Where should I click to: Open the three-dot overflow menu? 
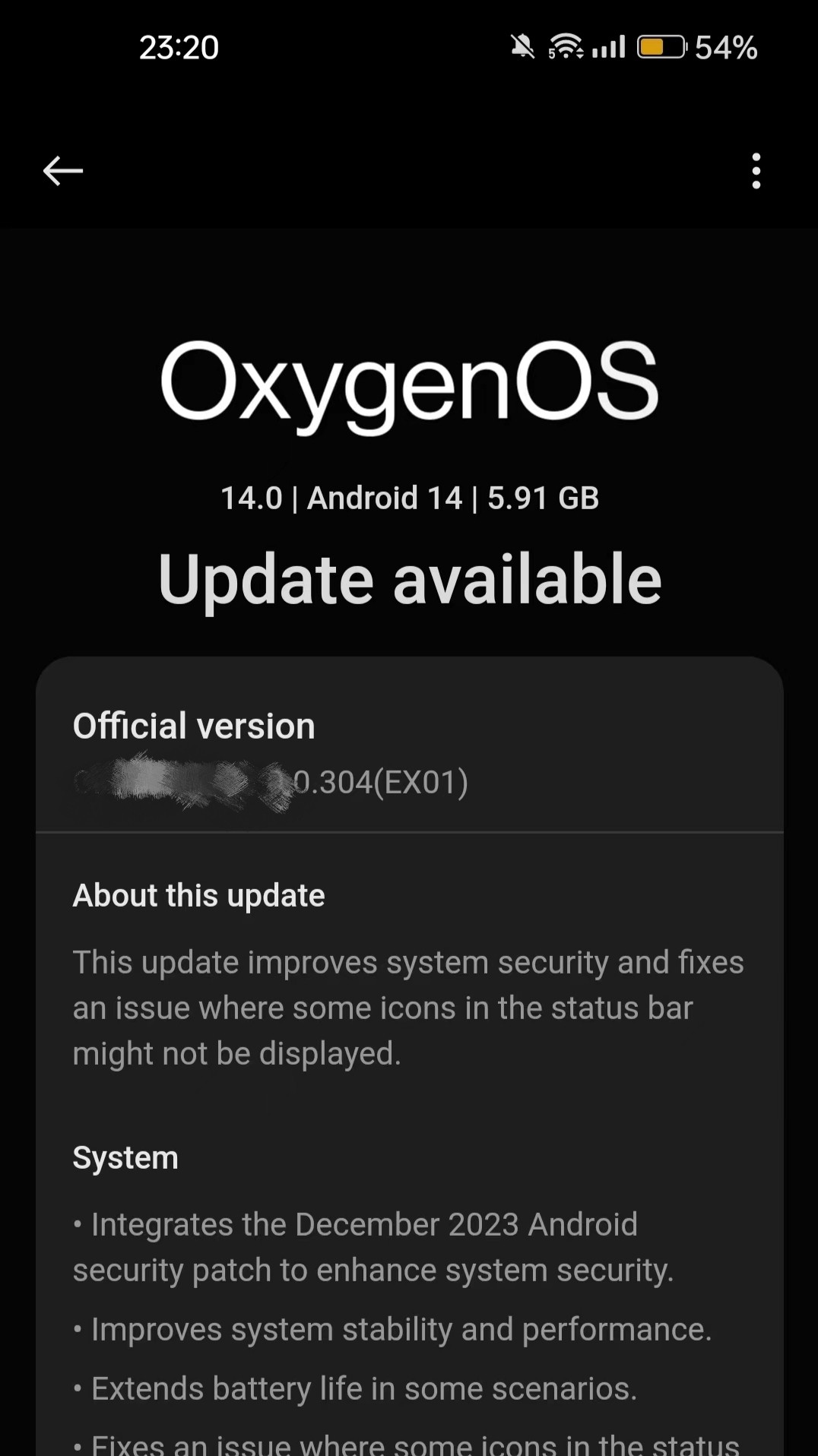click(x=756, y=171)
